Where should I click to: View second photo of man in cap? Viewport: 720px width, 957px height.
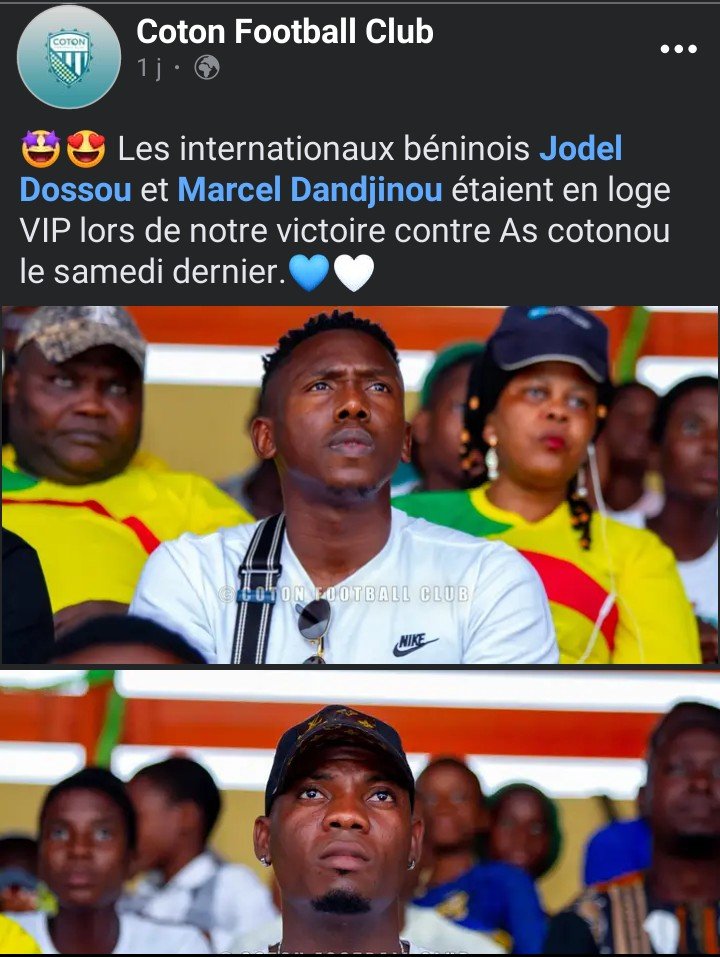pyautogui.click(x=359, y=812)
